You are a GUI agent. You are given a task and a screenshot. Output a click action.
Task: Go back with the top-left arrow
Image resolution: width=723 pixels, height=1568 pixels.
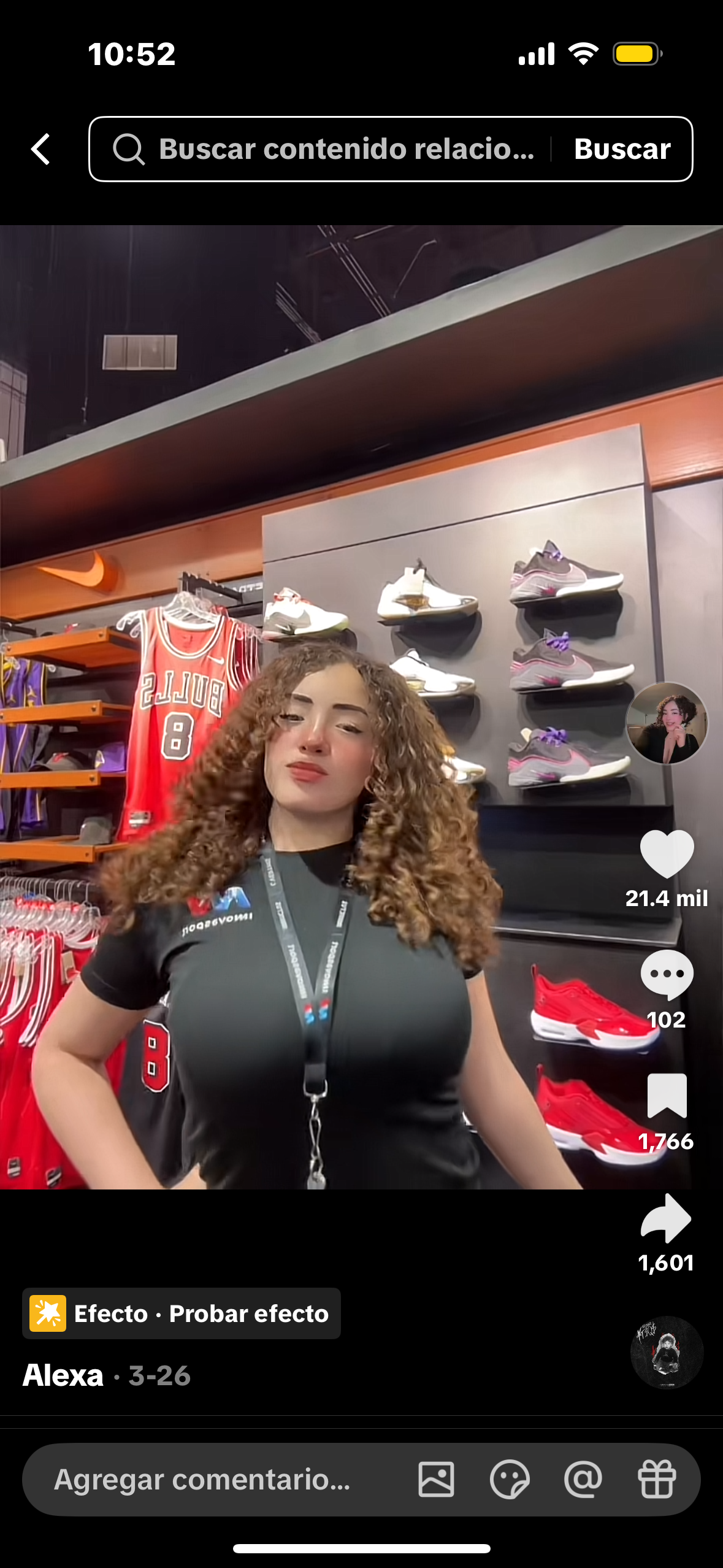tap(40, 149)
